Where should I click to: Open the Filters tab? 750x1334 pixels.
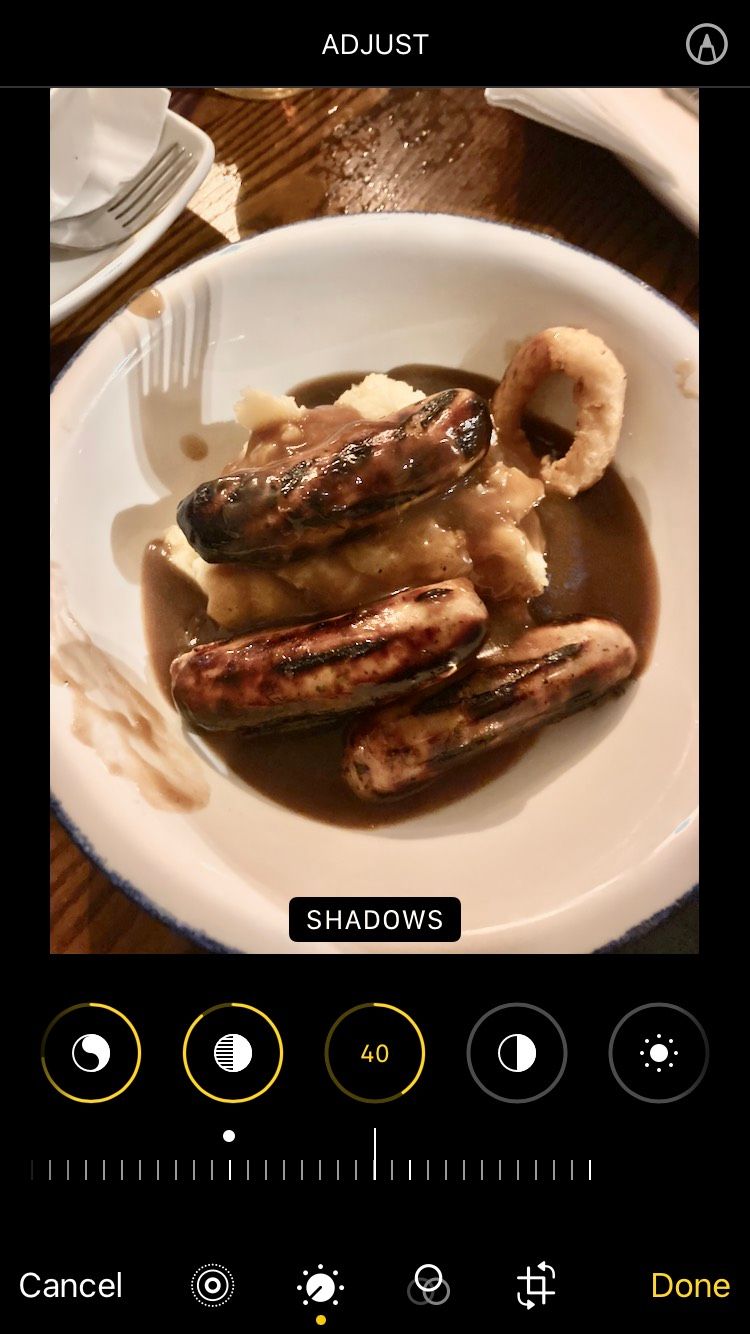(x=429, y=1285)
